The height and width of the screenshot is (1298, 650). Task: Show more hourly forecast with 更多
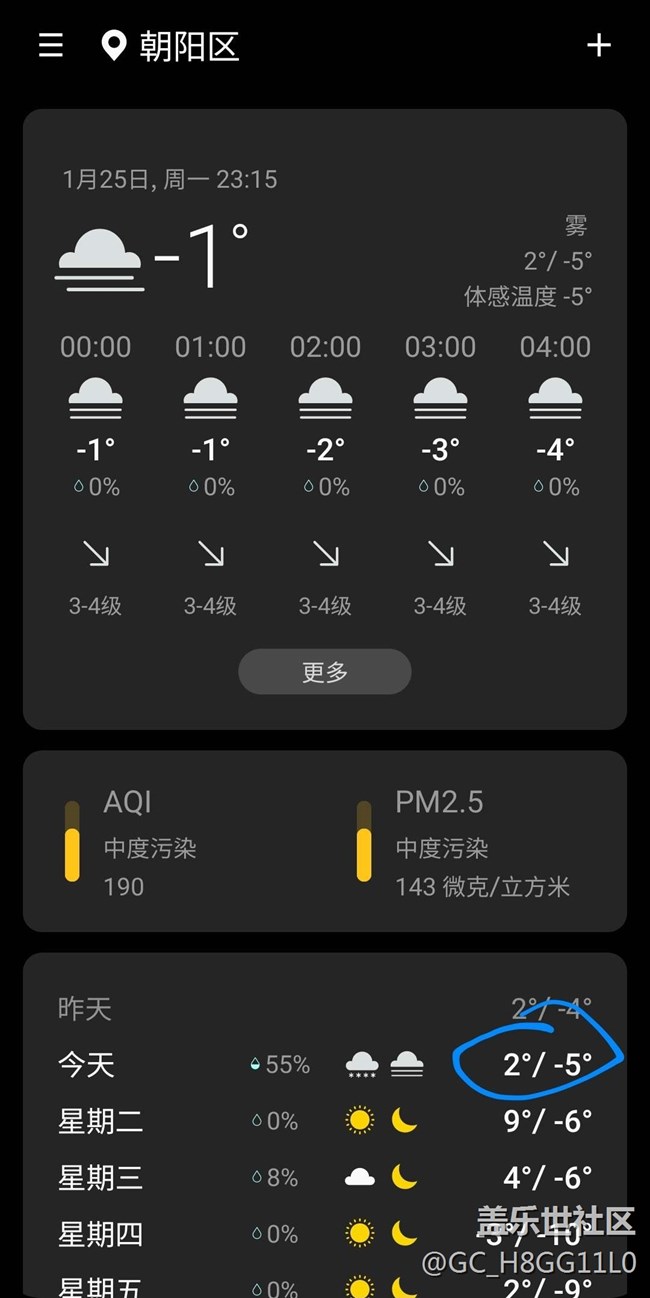[325, 672]
